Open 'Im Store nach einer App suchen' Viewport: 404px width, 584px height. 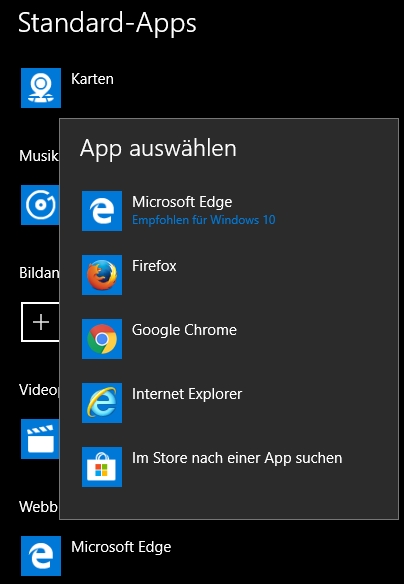pos(229,467)
